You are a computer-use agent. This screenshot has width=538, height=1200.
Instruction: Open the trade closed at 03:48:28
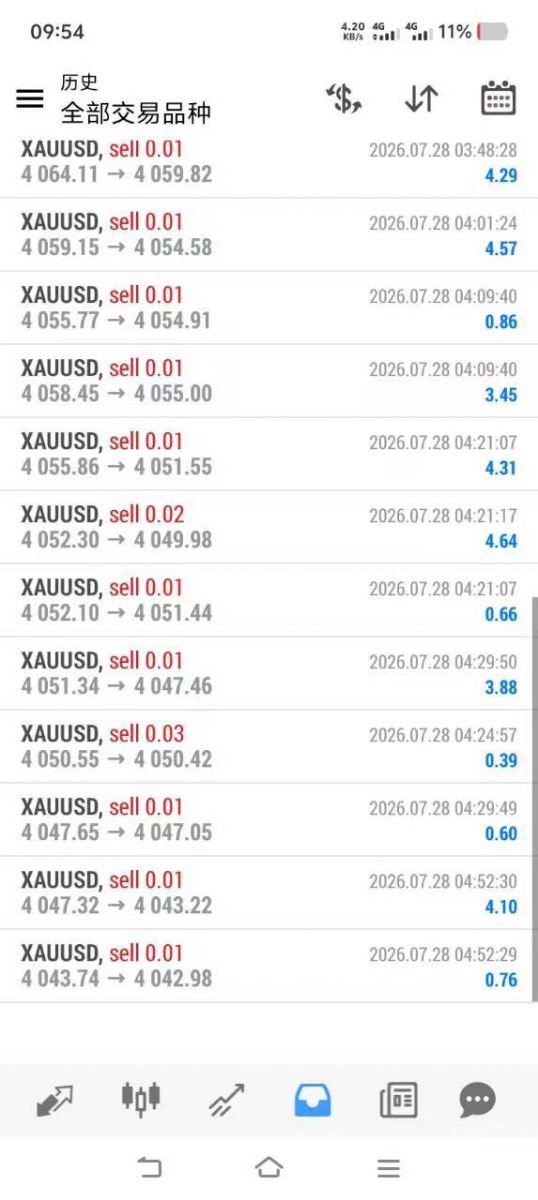(x=269, y=162)
